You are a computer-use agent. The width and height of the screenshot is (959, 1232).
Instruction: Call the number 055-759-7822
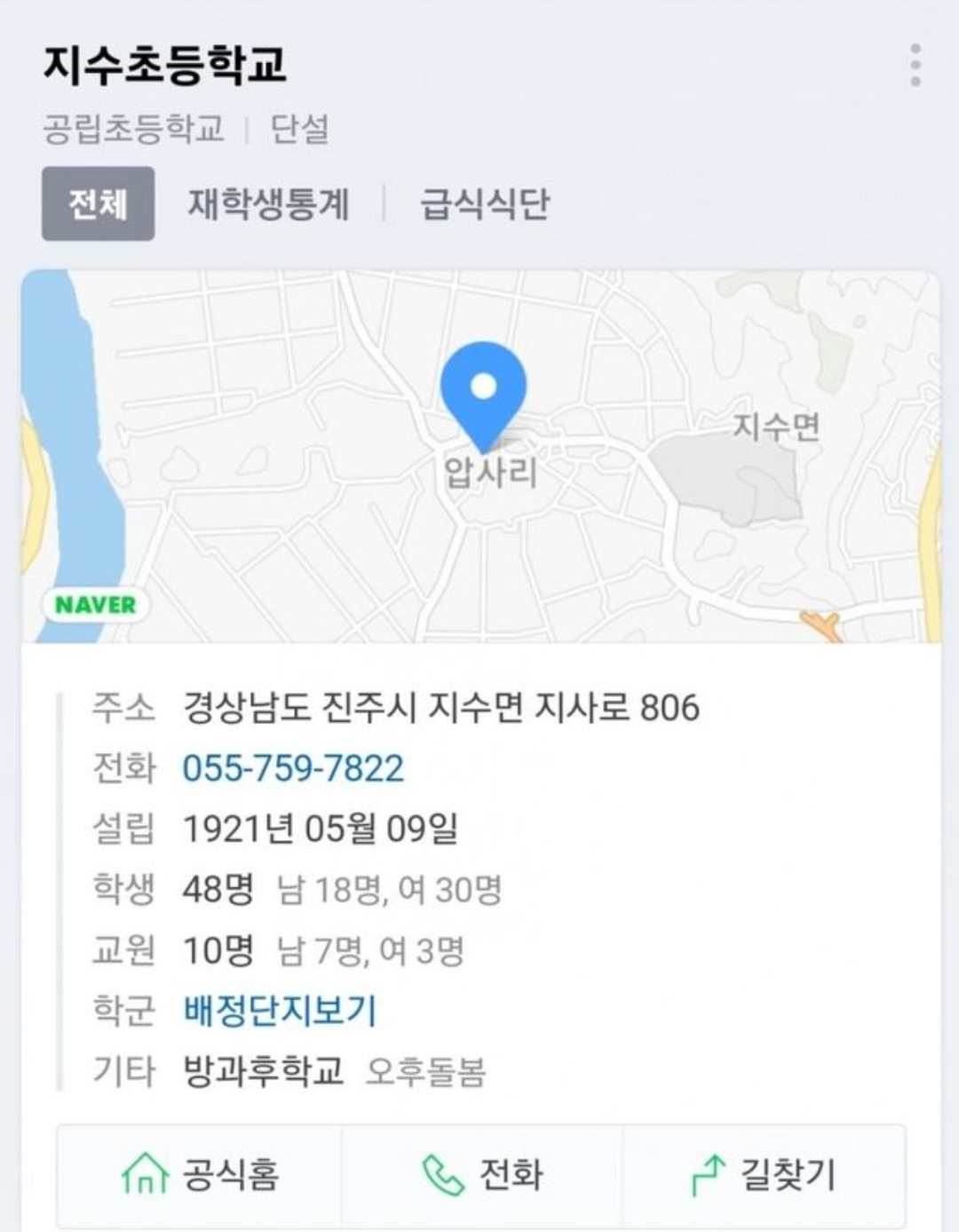click(x=293, y=768)
